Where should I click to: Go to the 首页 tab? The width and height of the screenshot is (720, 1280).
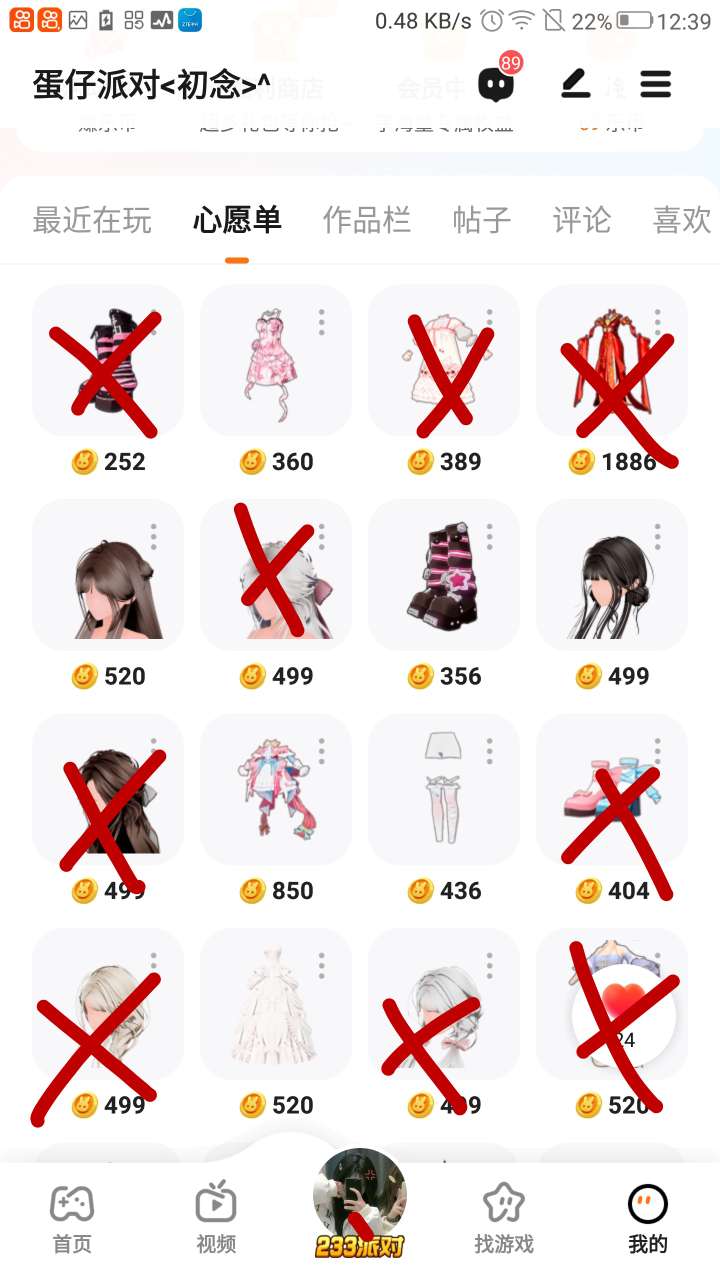click(x=72, y=1218)
